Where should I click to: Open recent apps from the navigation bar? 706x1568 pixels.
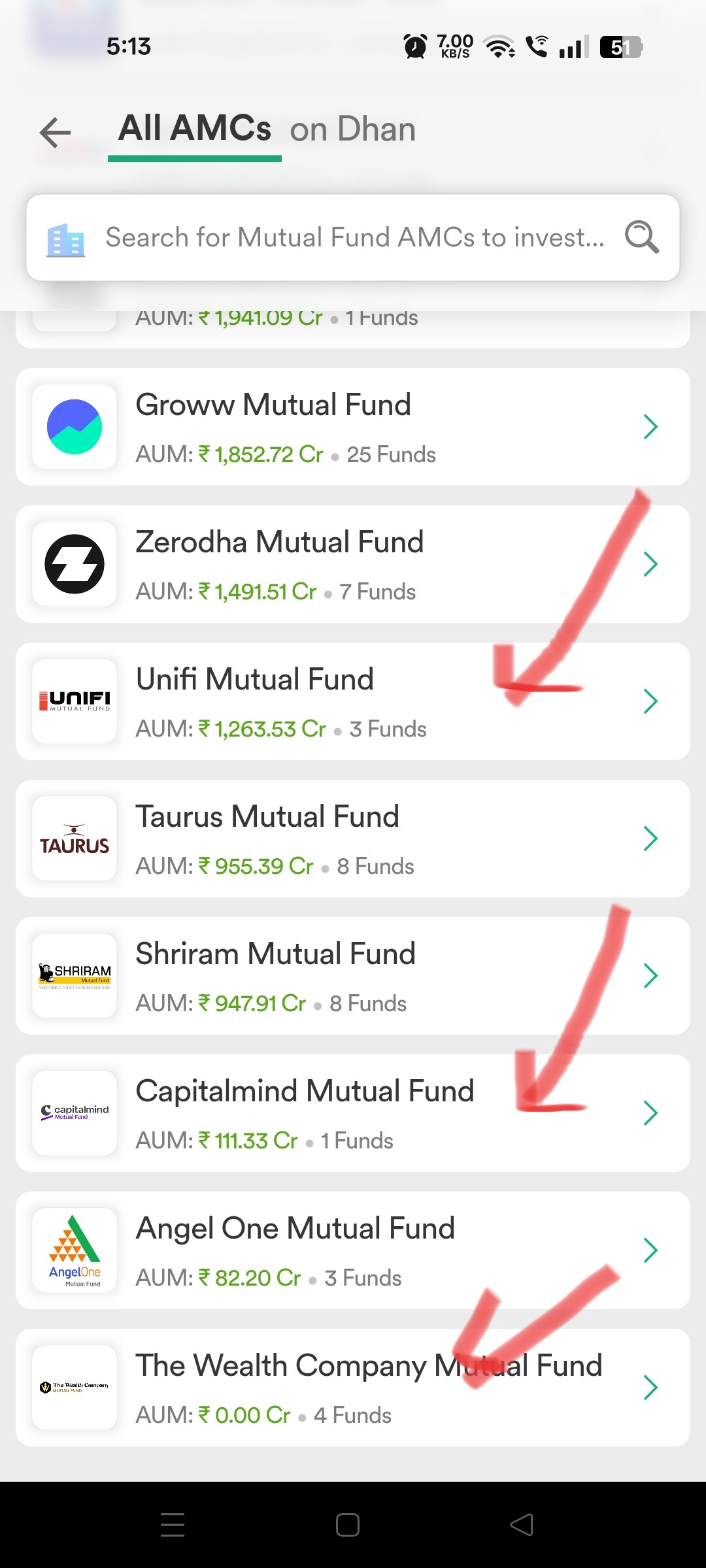click(173, 1525)
